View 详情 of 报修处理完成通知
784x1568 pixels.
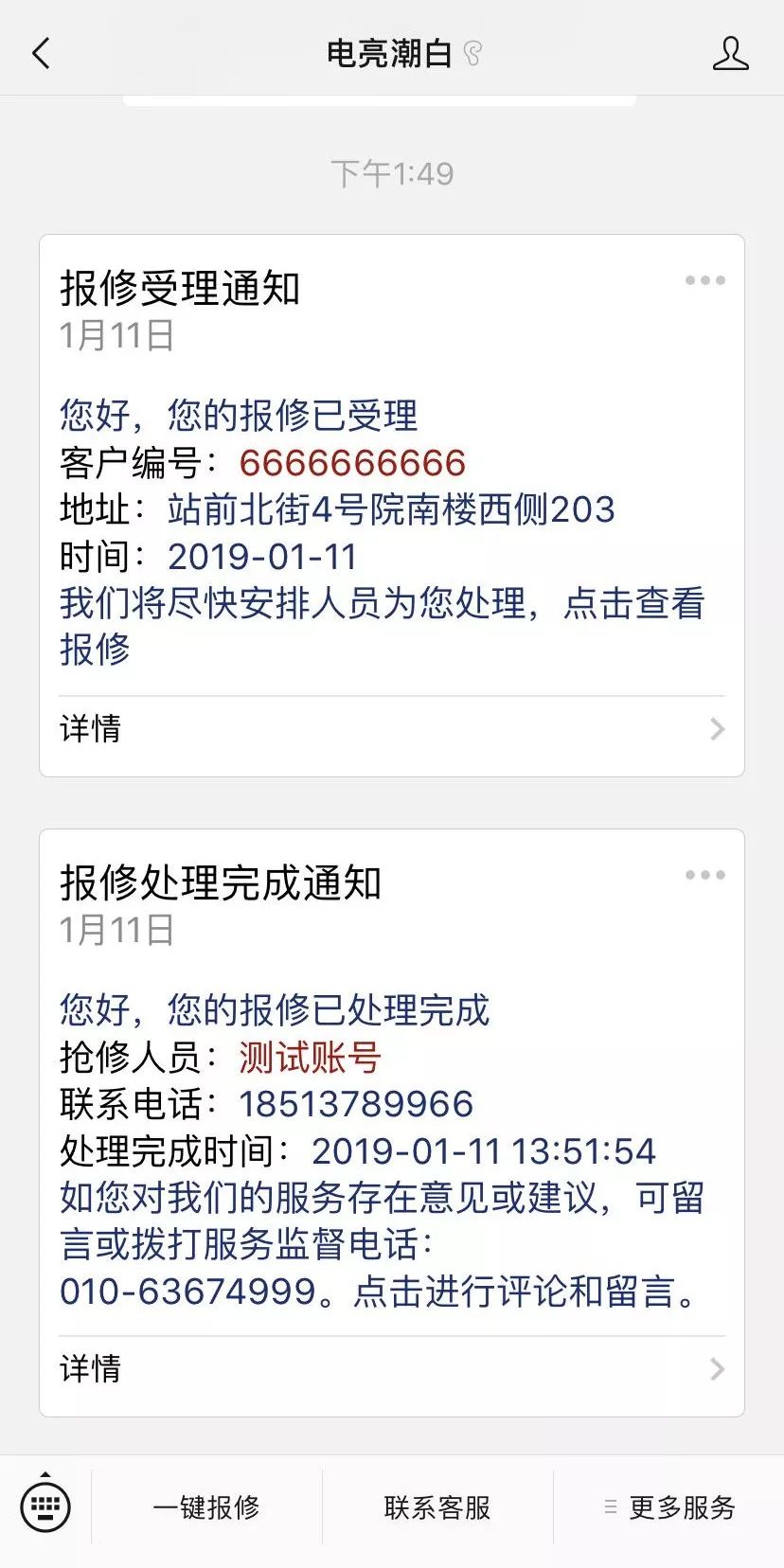[x=391, y=1368]
